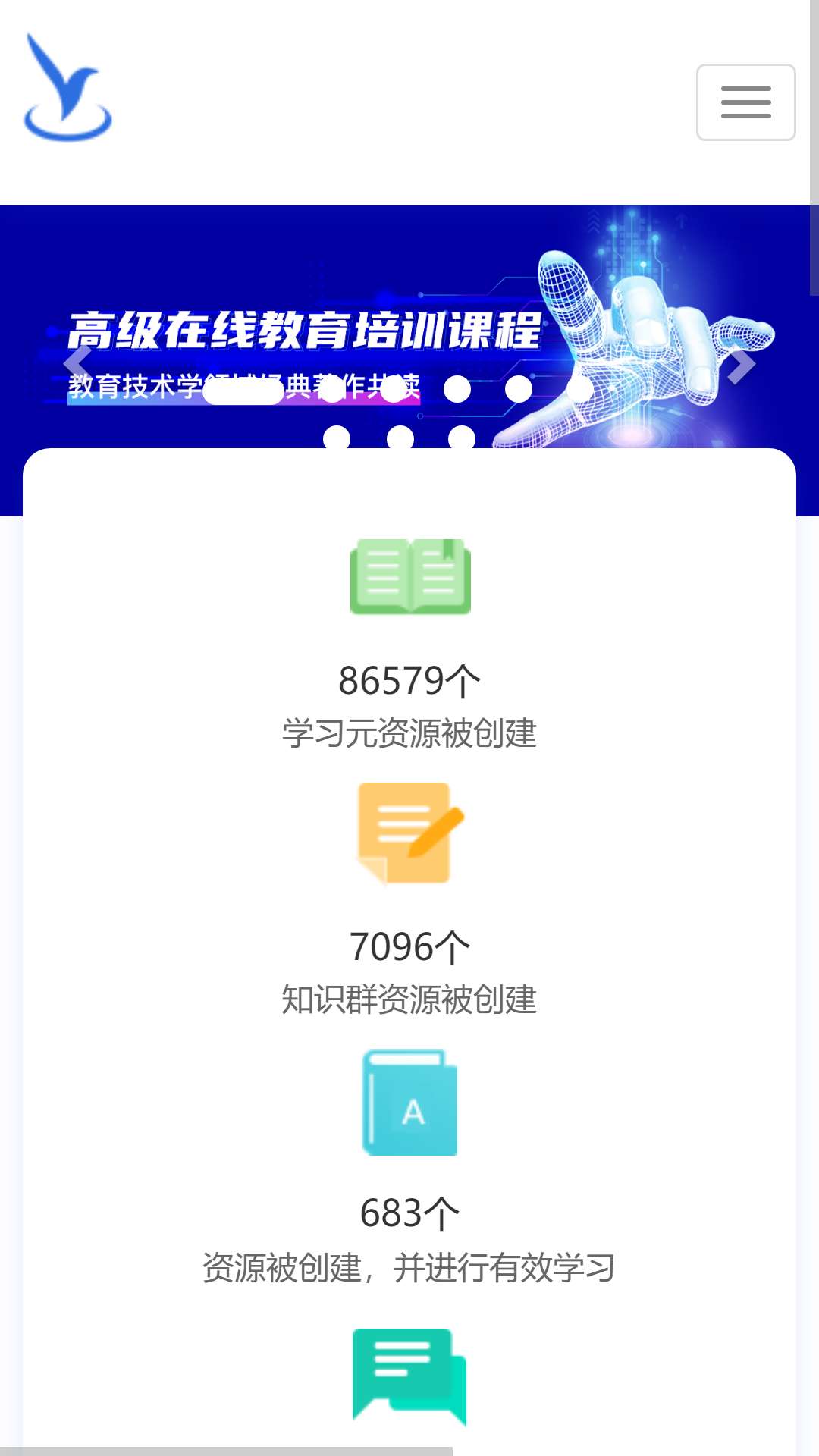Screen dimensions: 819x1456
Task: Go to previous carousel banner slide
Action: click(77, 362)
